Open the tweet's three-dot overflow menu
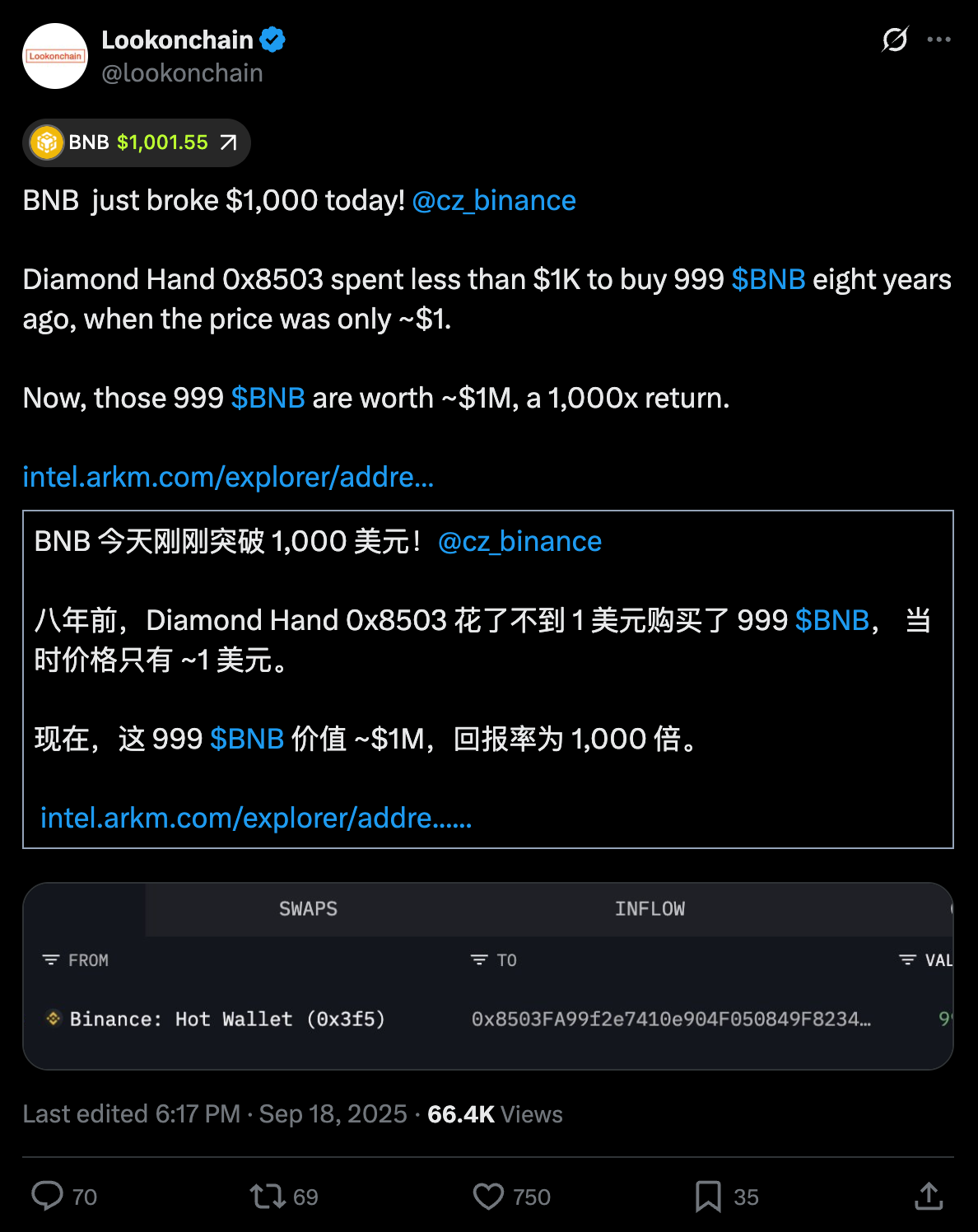The height and width of the screenshot is (1232, 978). pyautogui.click(x=938, y=39)
